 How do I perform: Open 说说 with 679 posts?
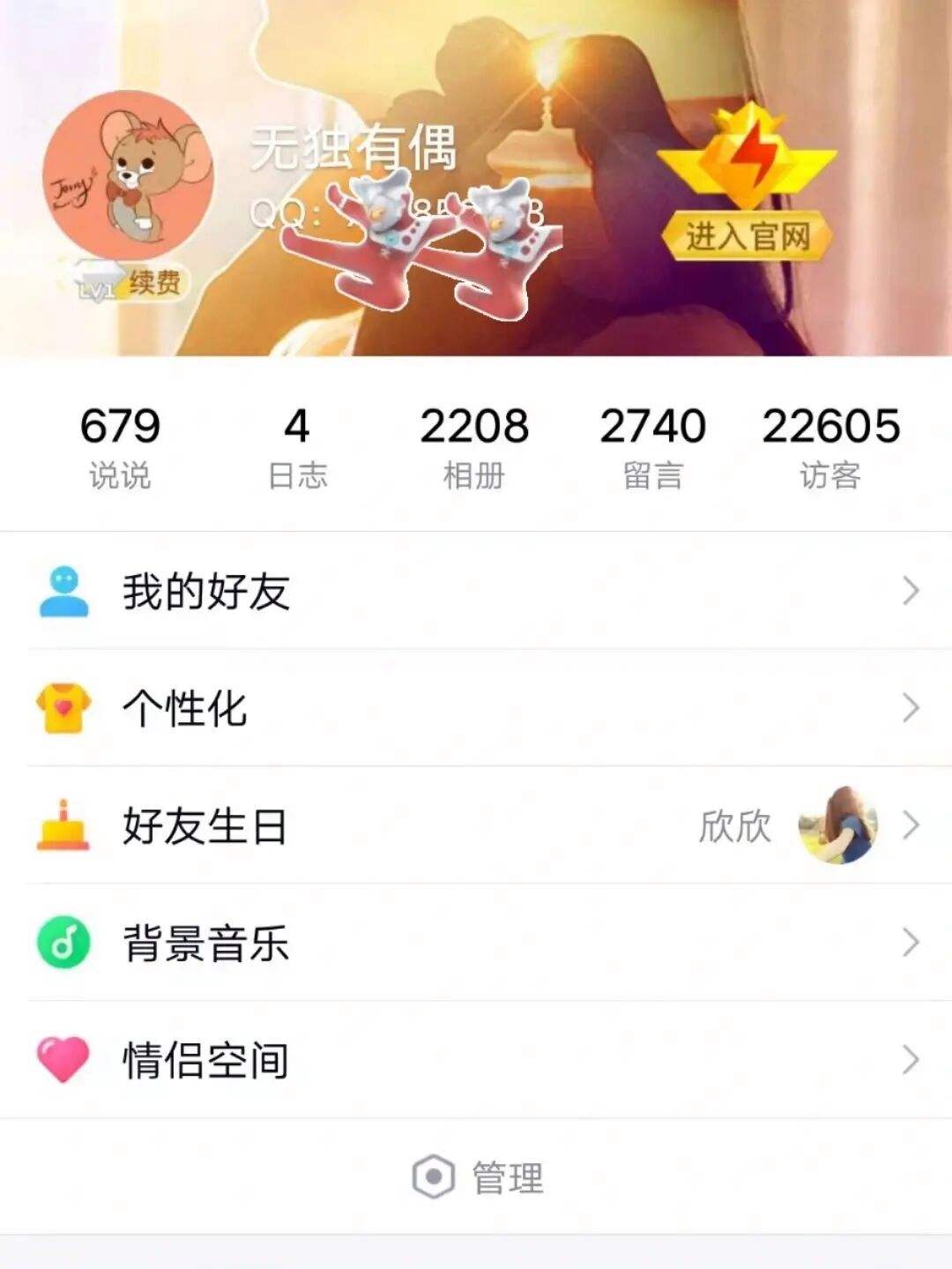click(120, 446)
